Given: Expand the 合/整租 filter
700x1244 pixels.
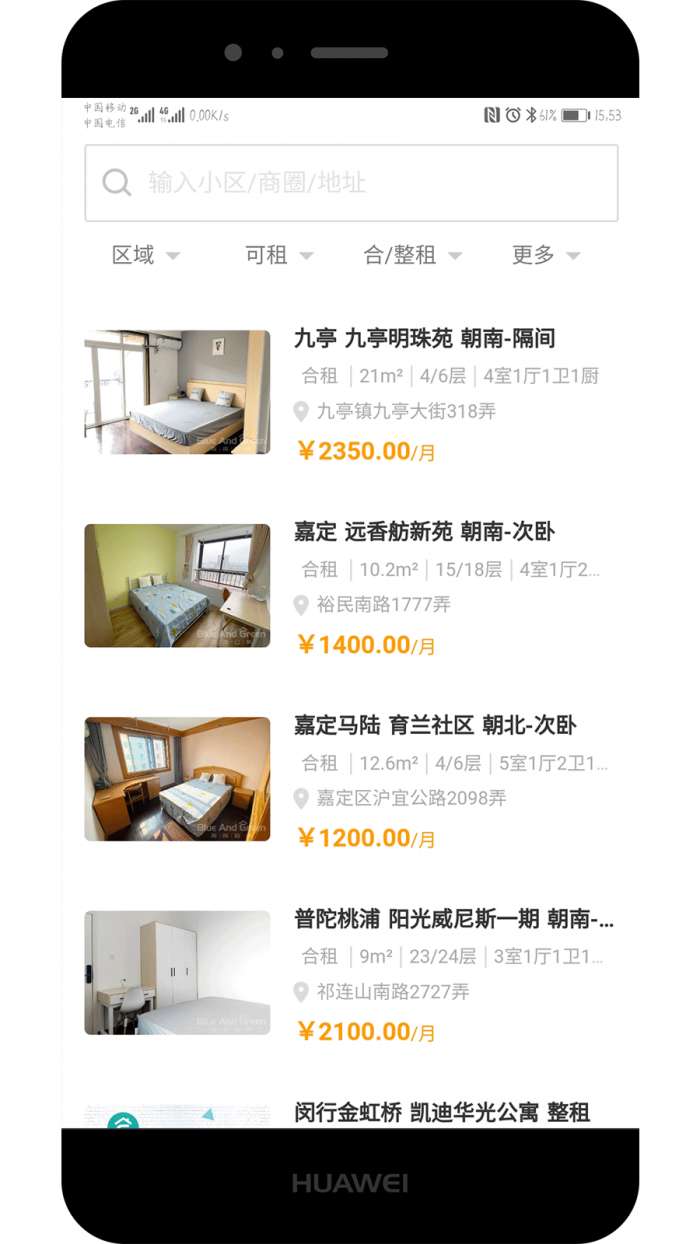Looking at the screenshot, I should pos(412,255).
